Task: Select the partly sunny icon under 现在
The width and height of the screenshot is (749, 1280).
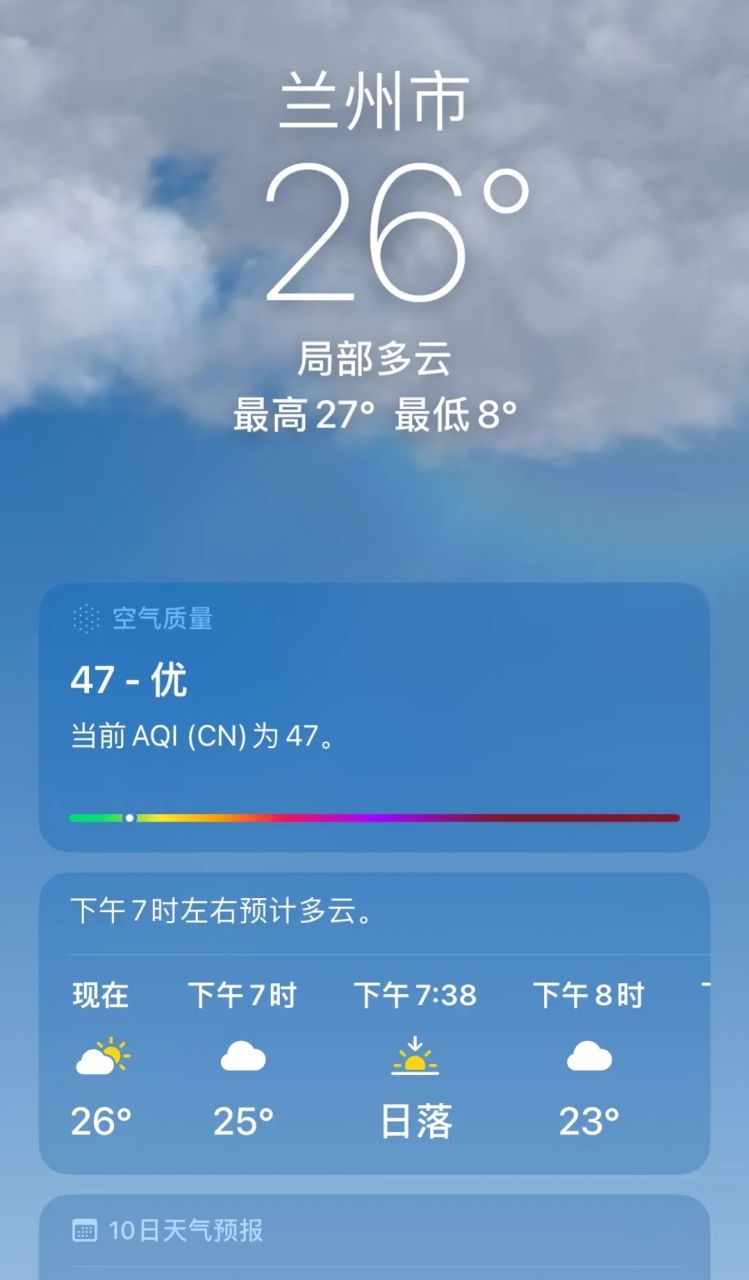Action: (99, 1055)
